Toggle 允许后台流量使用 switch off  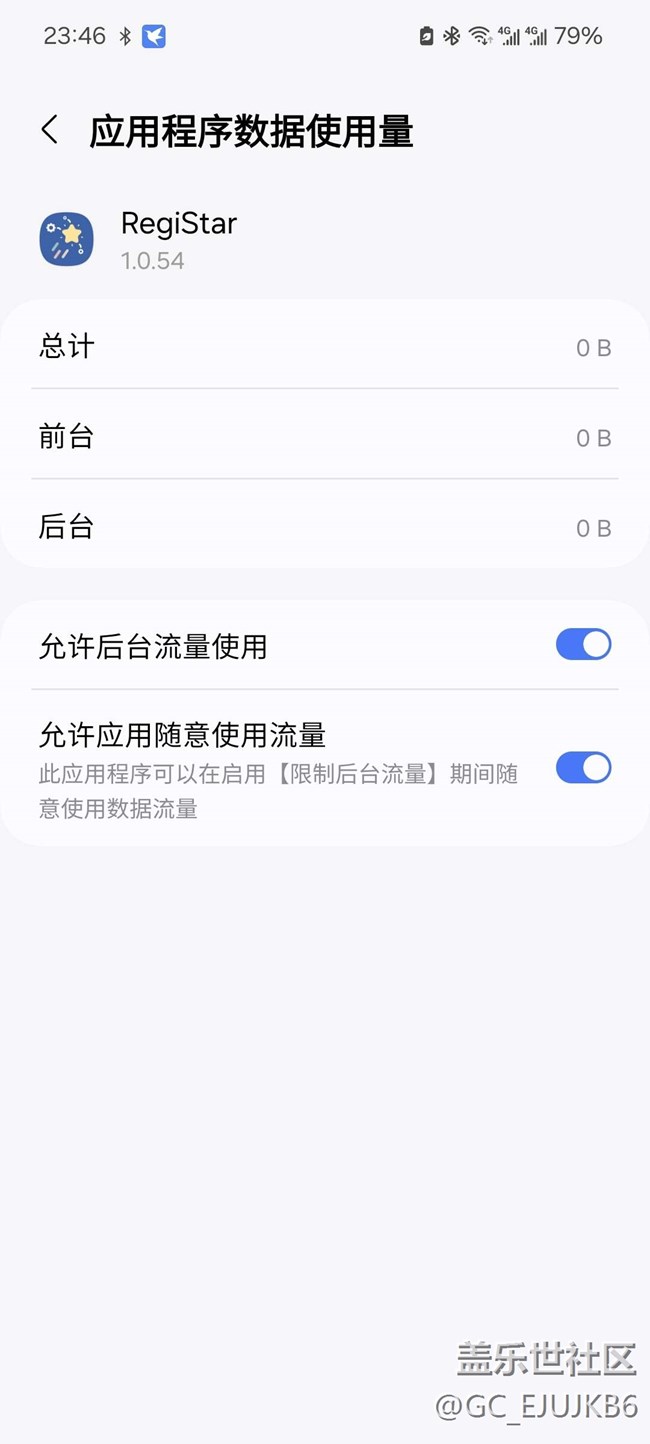click(583, 645)
